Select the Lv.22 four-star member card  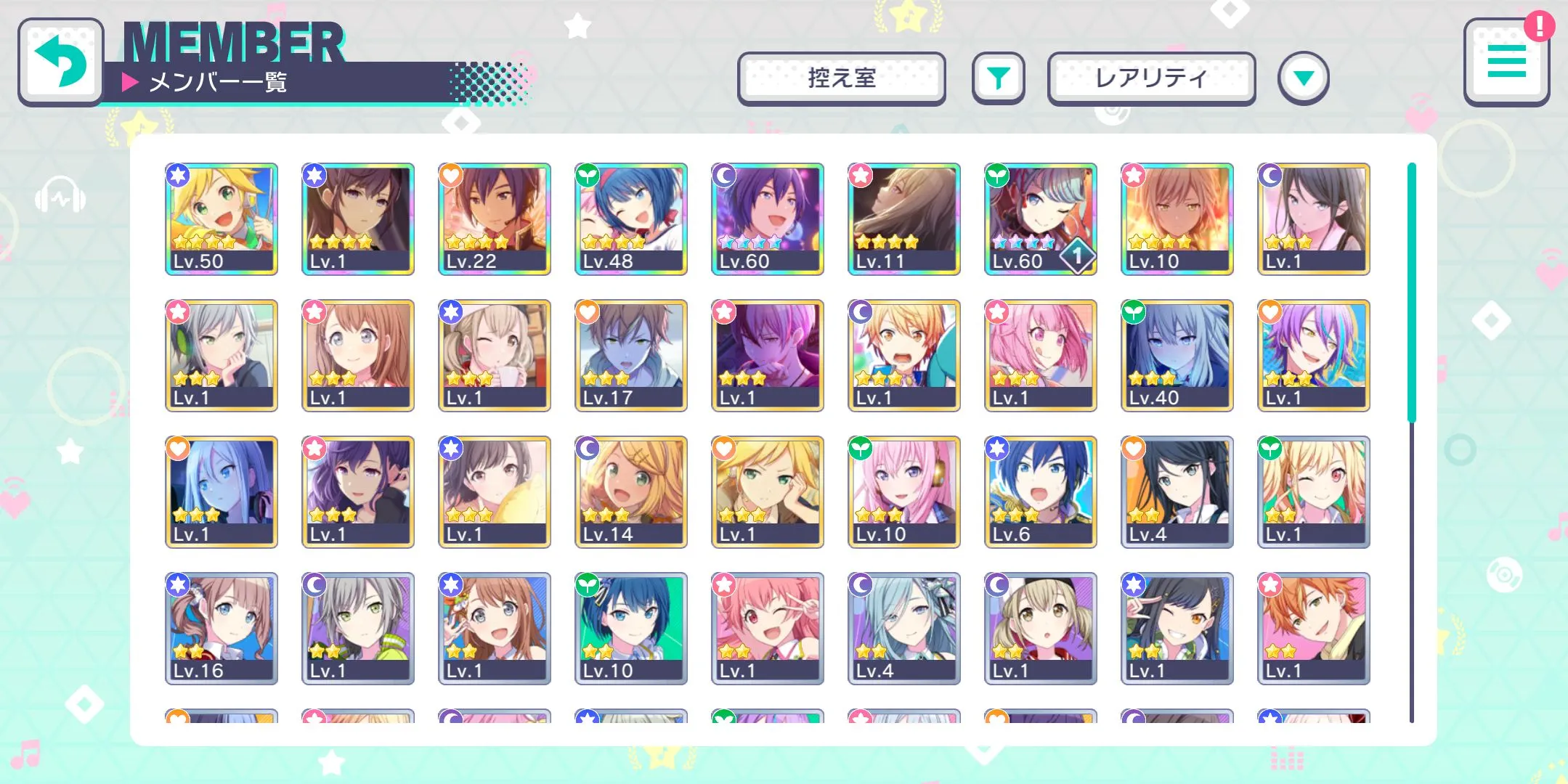495,219
